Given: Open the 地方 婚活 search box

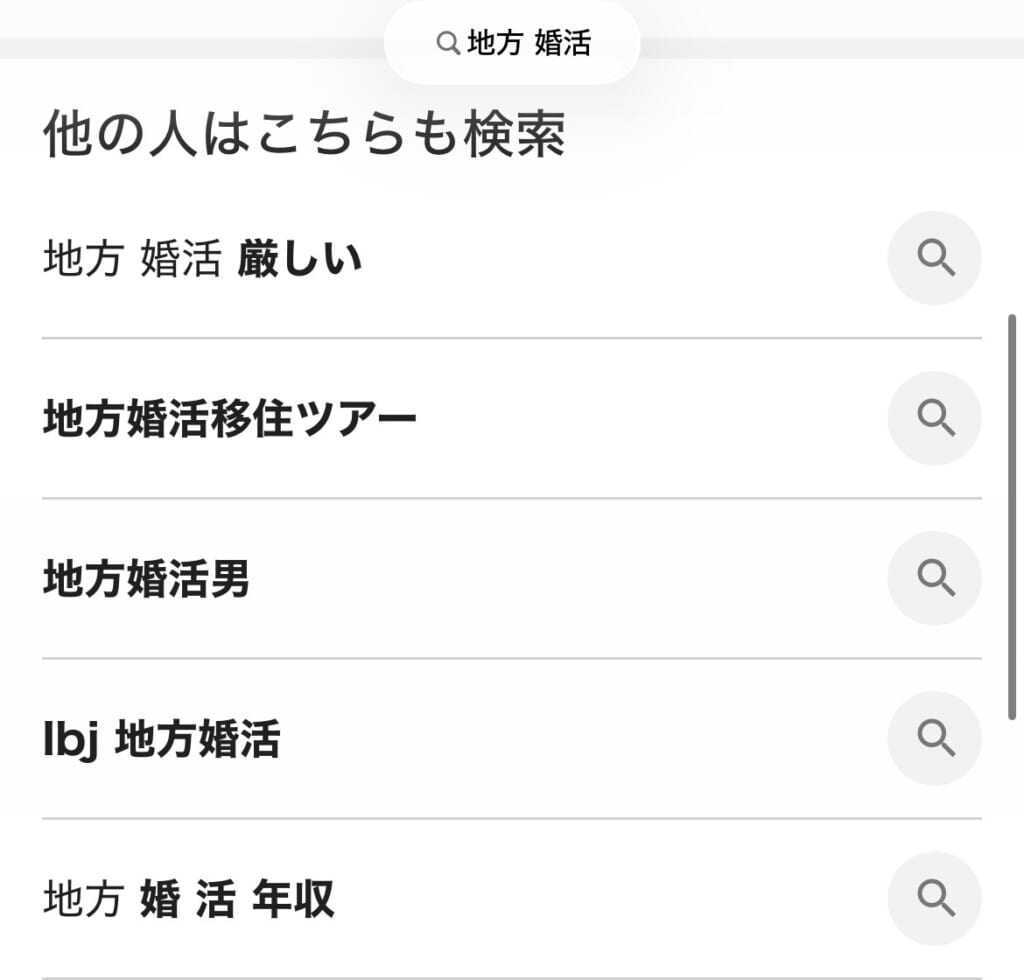Looking at the screenshot, I should click(x=512, y=43).
